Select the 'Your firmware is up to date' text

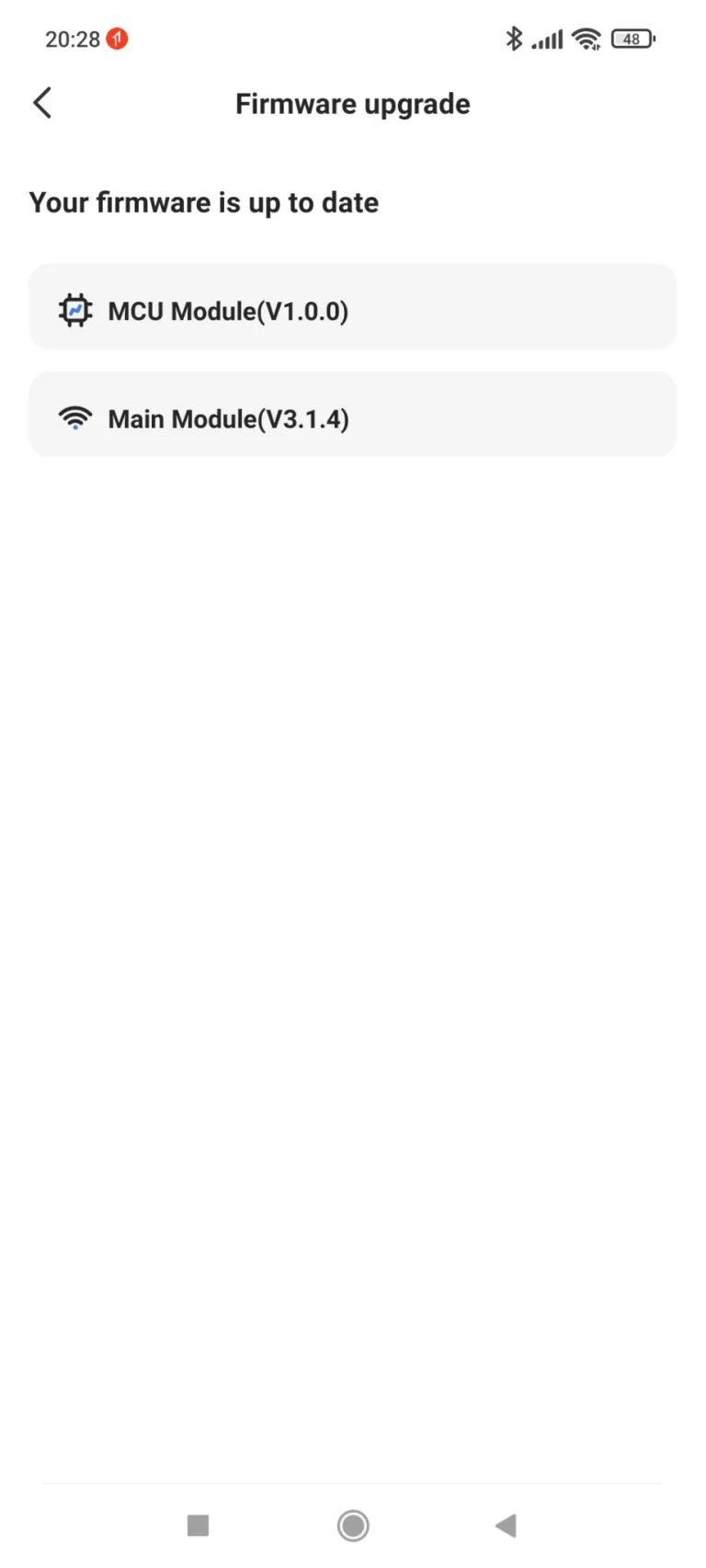pyautogui.click(x=203, y=202)
